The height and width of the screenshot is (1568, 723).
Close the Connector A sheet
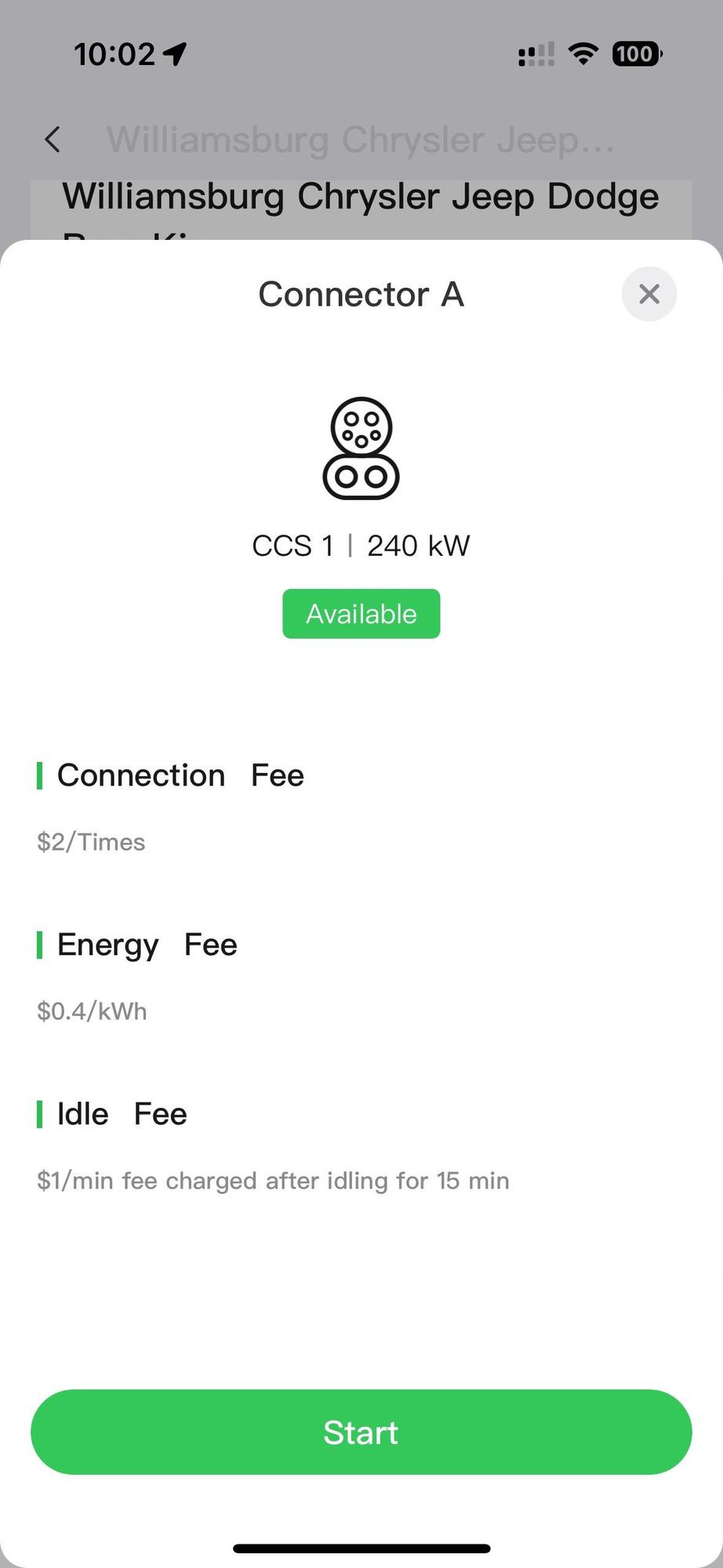[x=649, y=294]
